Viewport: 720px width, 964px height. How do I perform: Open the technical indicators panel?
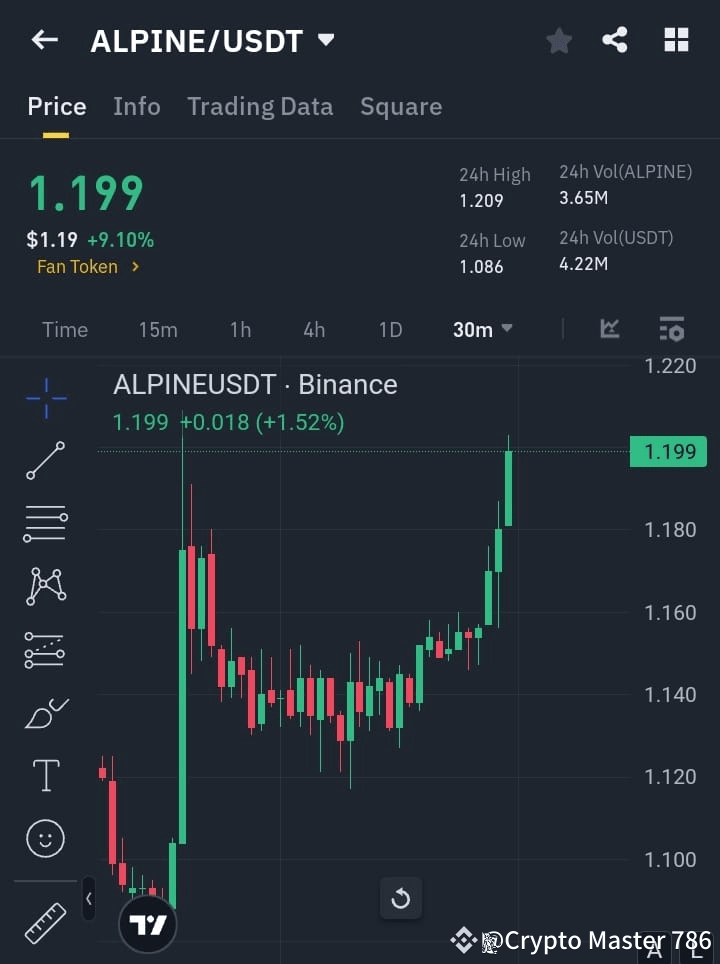671,329
